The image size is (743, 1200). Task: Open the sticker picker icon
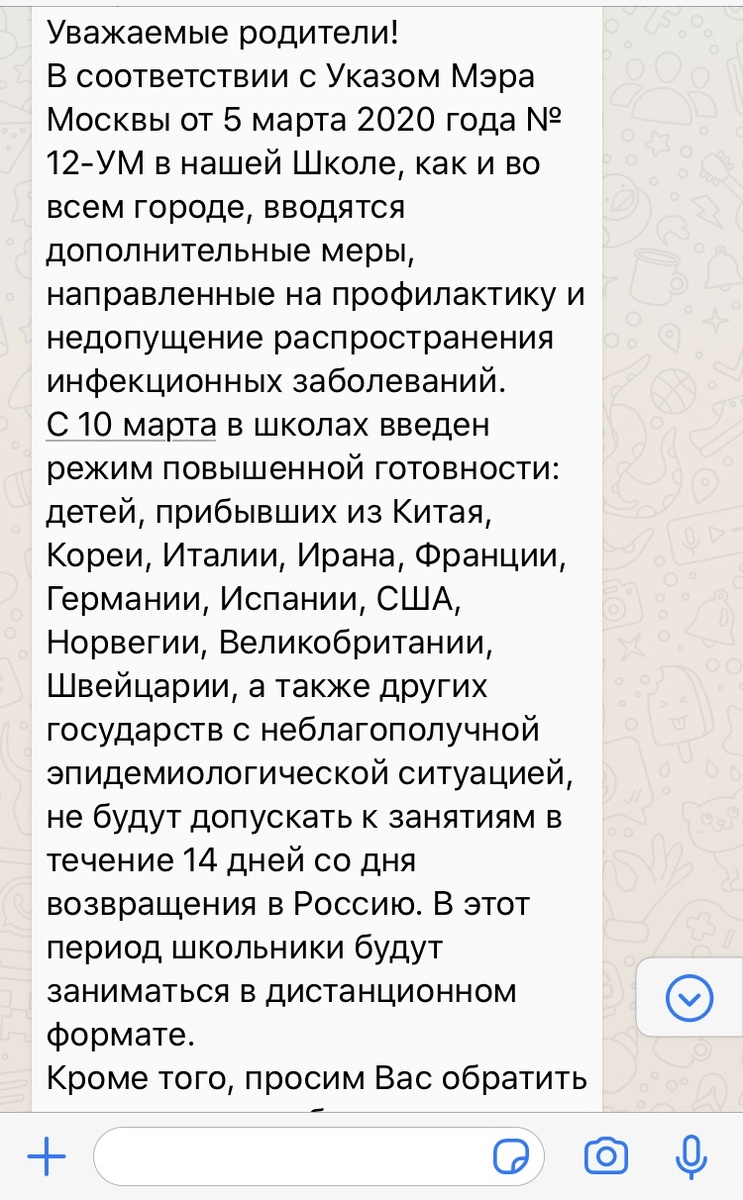click(x=512, y=1158)
